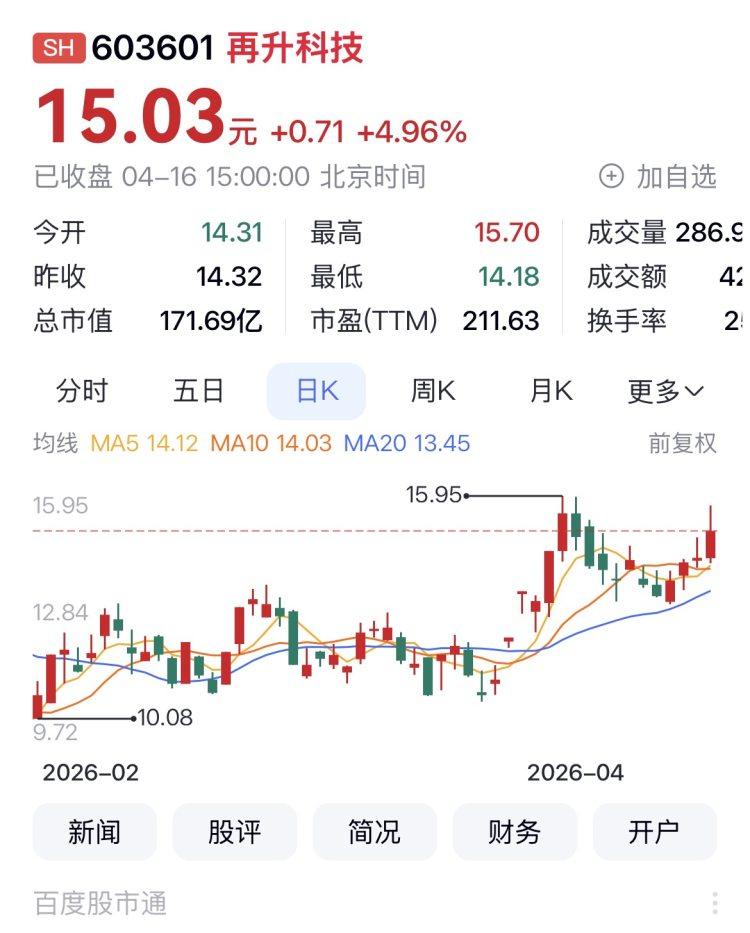Image resolution: width=750 pixels, height=933 pixels.
Task: Select the 日K chart tab
Action: click(x=316, y=391)
